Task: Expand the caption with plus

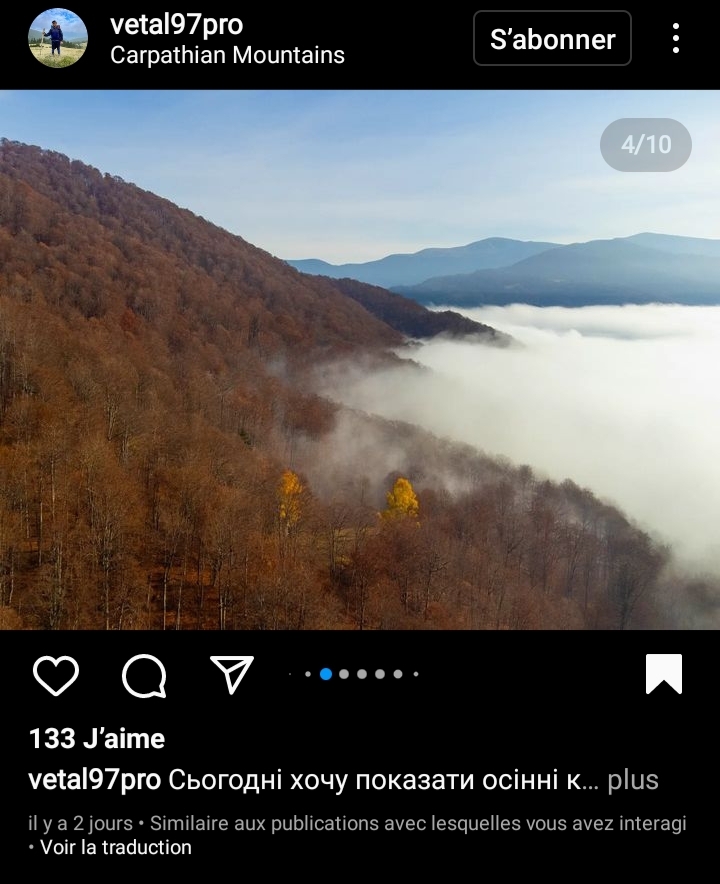Action: 633,780
